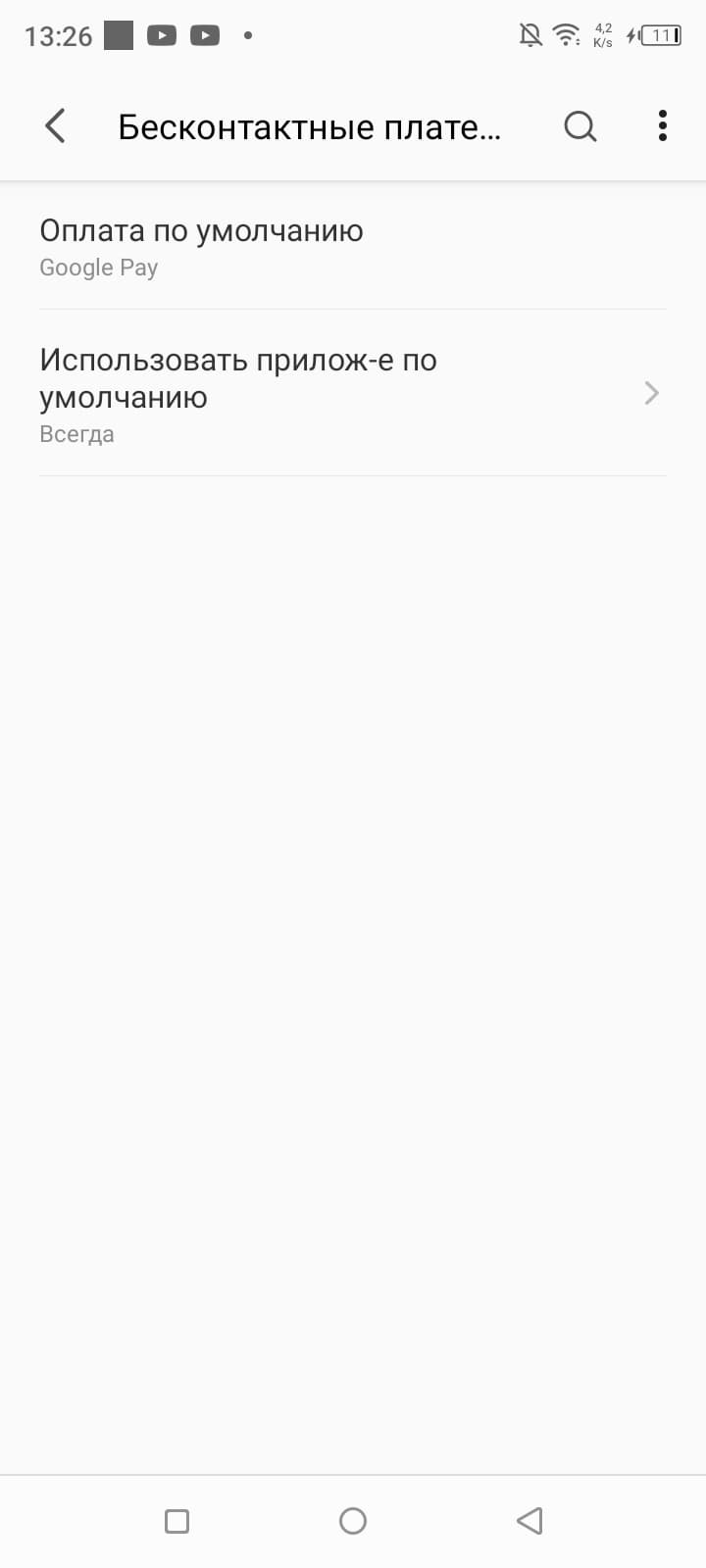
Task: Open the three-dot overflow menu
Action: pyautogui.click(x=663, y=126)
